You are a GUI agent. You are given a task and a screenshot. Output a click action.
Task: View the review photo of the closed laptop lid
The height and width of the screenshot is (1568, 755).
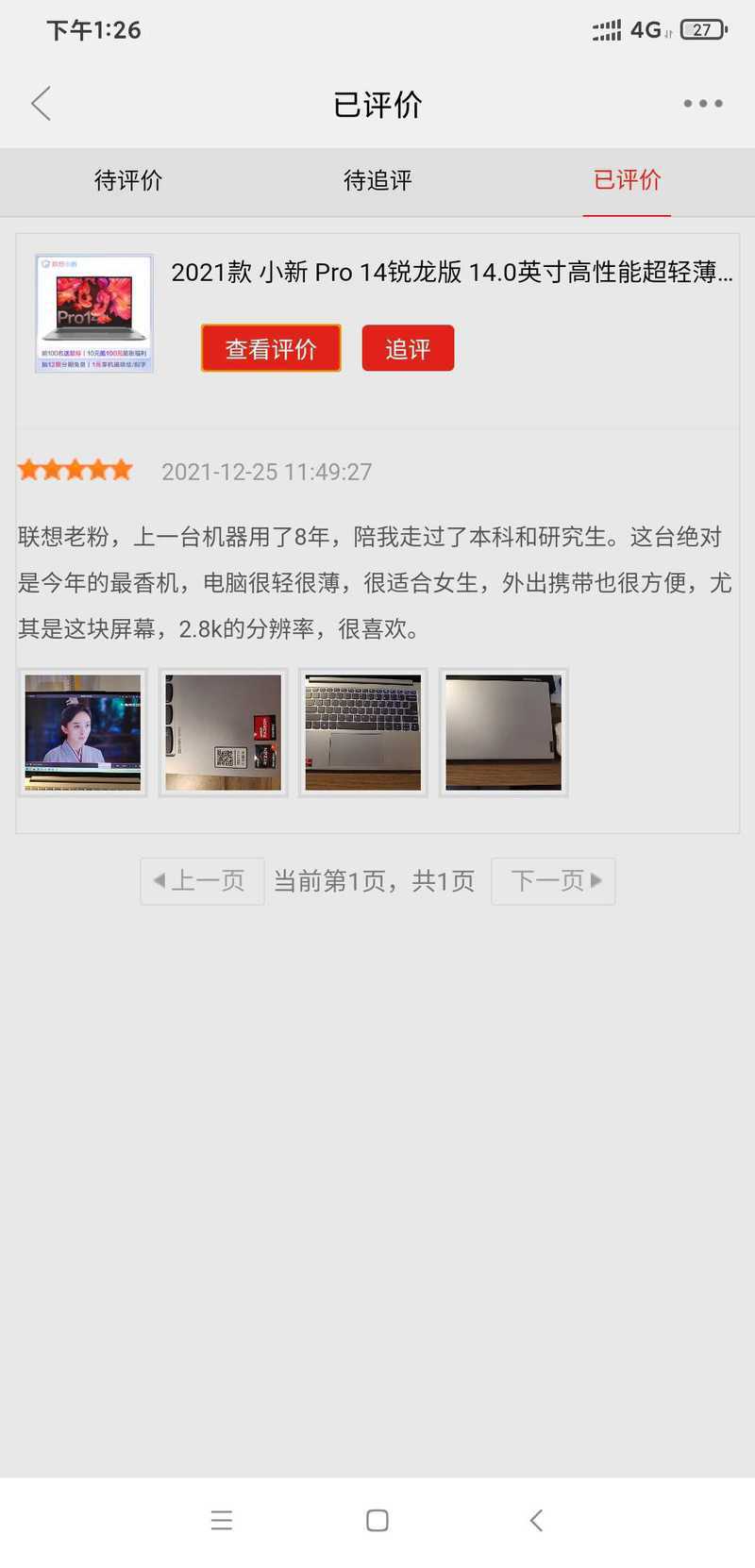point(504,732)
